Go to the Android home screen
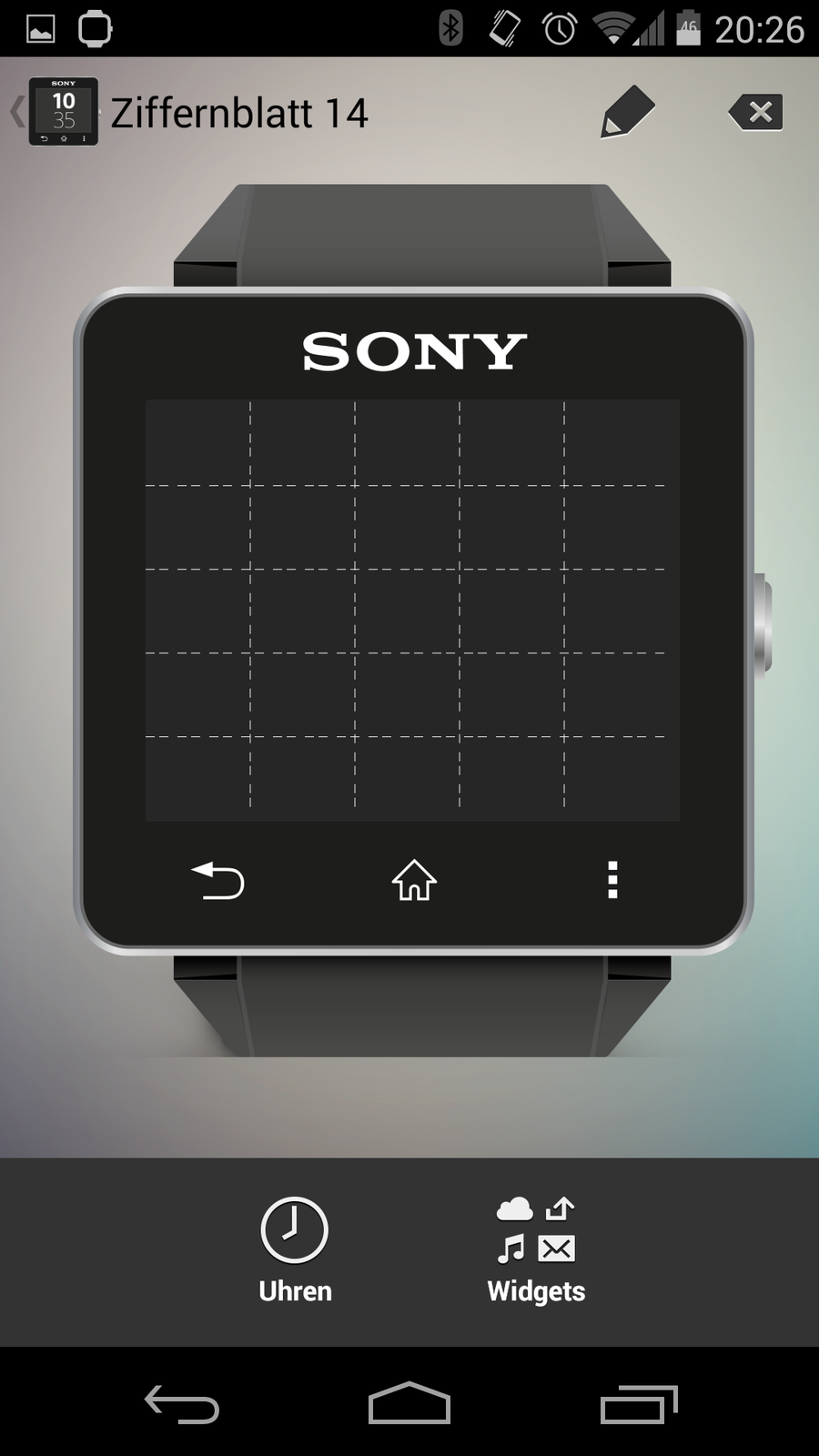Screen dimensions: 819x1456 point(409,1404)
